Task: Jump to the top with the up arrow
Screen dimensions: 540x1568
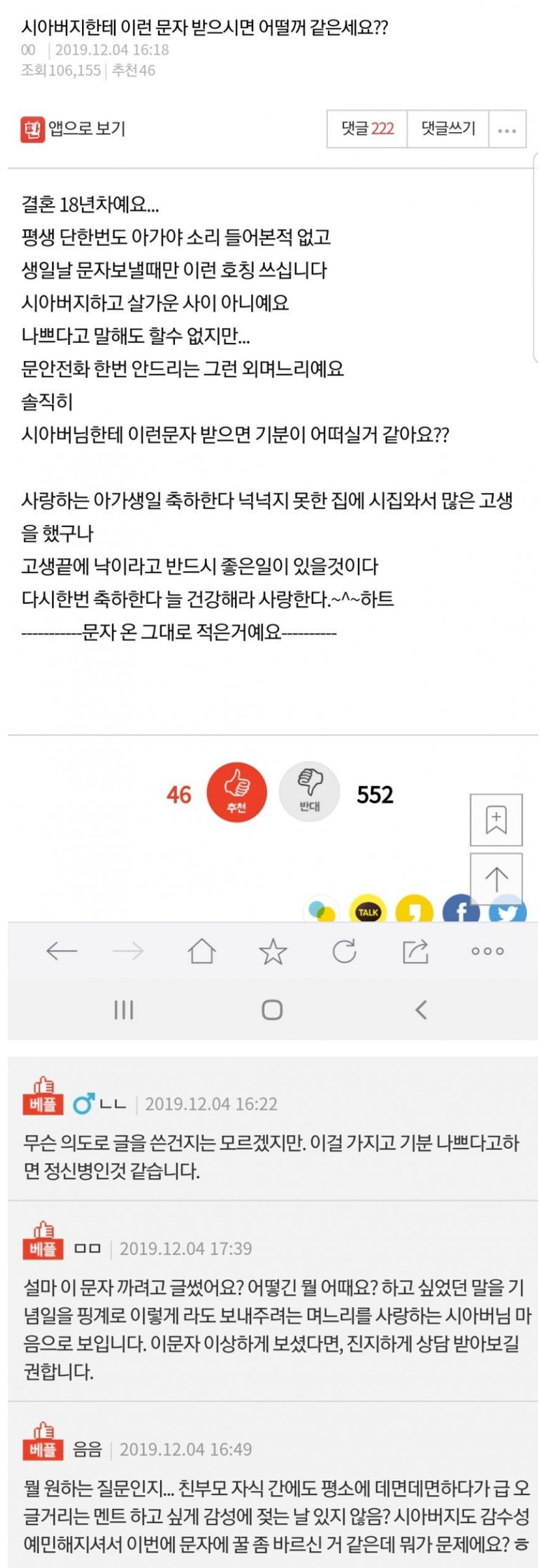Action: 496,878
